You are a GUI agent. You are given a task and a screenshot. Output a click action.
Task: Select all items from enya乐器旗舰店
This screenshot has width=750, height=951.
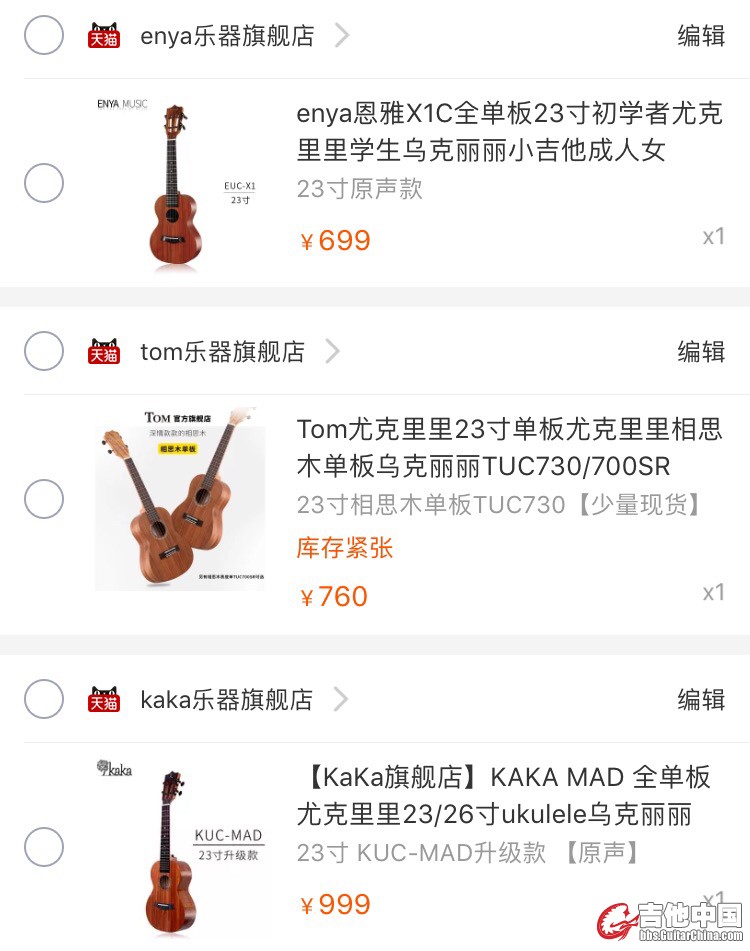pos(44,36)
